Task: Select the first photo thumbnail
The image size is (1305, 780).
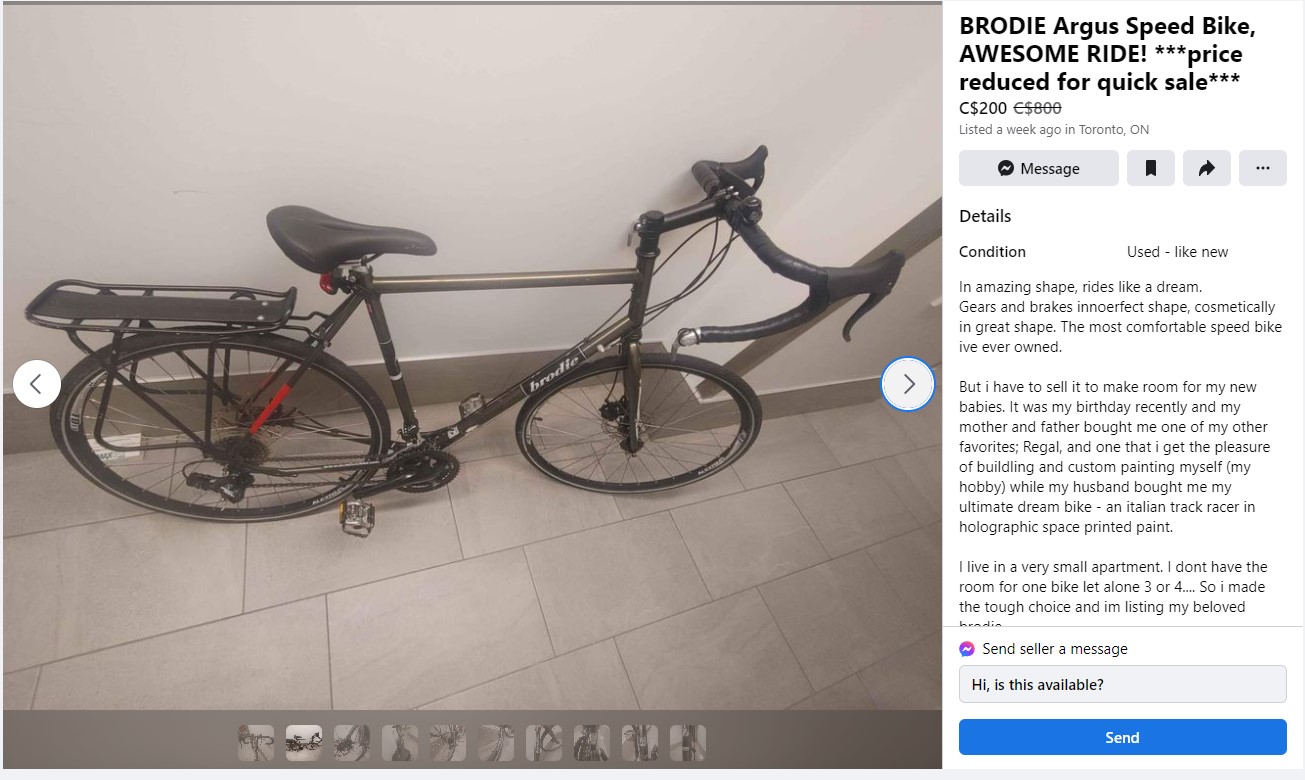Action: [256, 743]
